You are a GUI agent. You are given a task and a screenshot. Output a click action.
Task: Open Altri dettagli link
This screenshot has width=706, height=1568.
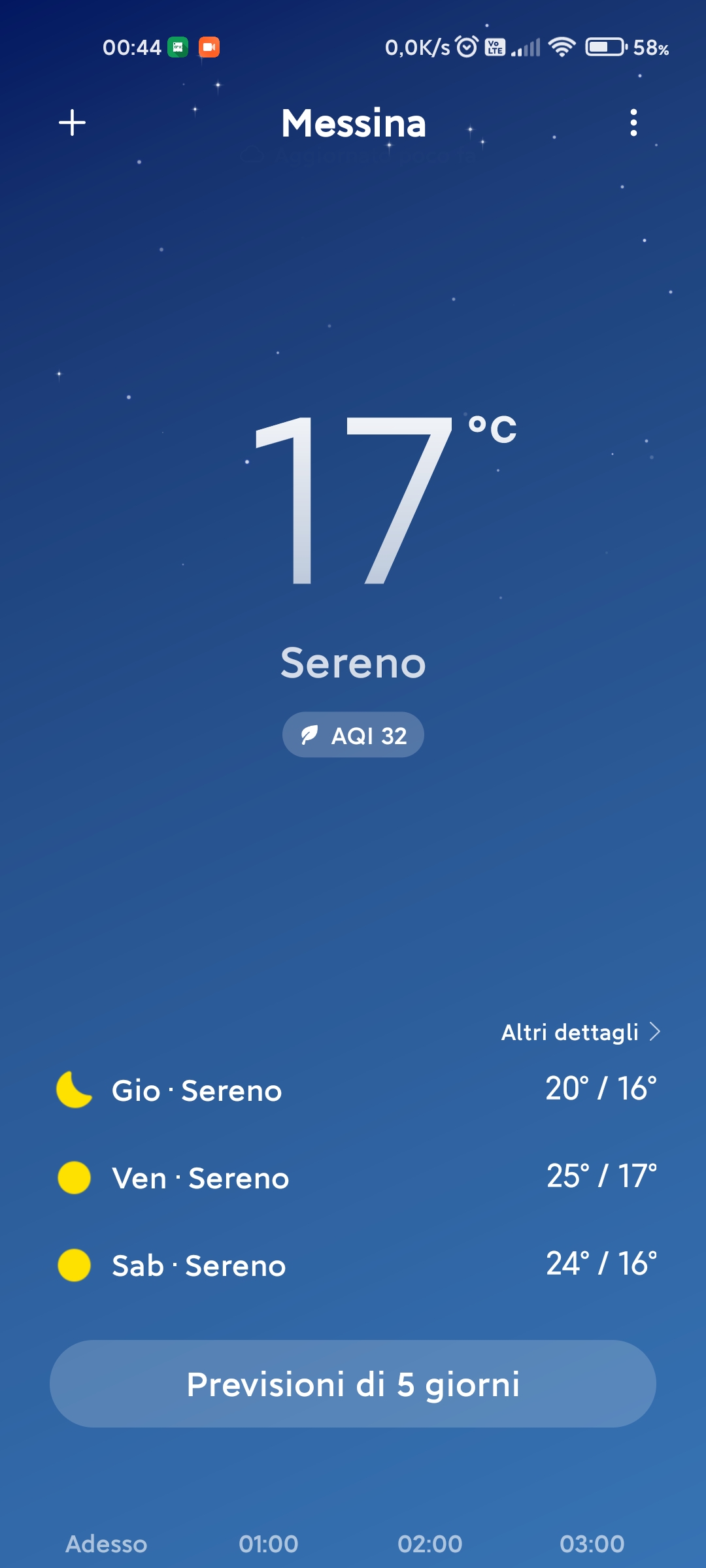click(580, 1032)
